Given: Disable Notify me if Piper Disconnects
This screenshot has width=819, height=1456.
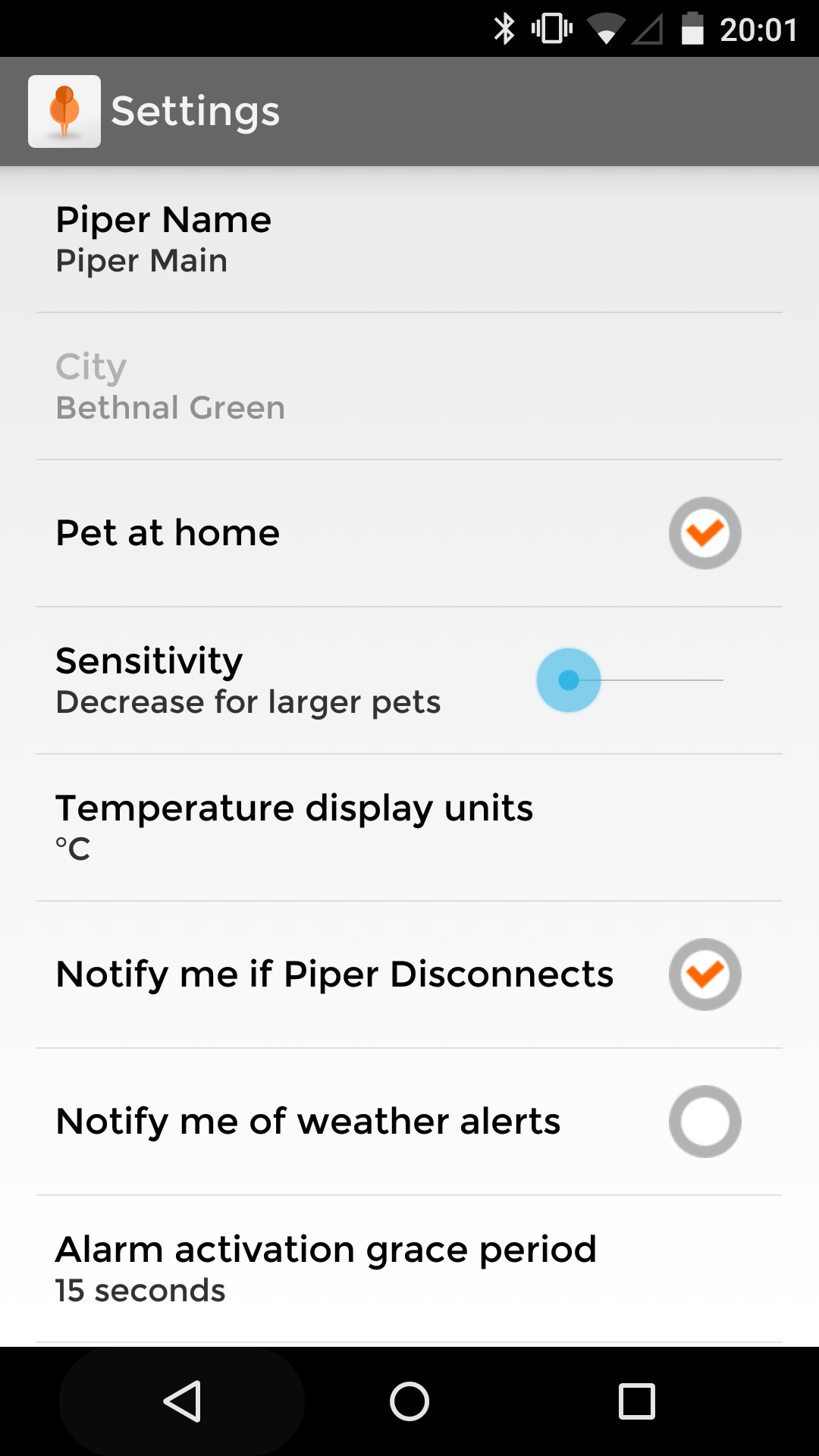Looking at the screenshot, I should 704,974.
